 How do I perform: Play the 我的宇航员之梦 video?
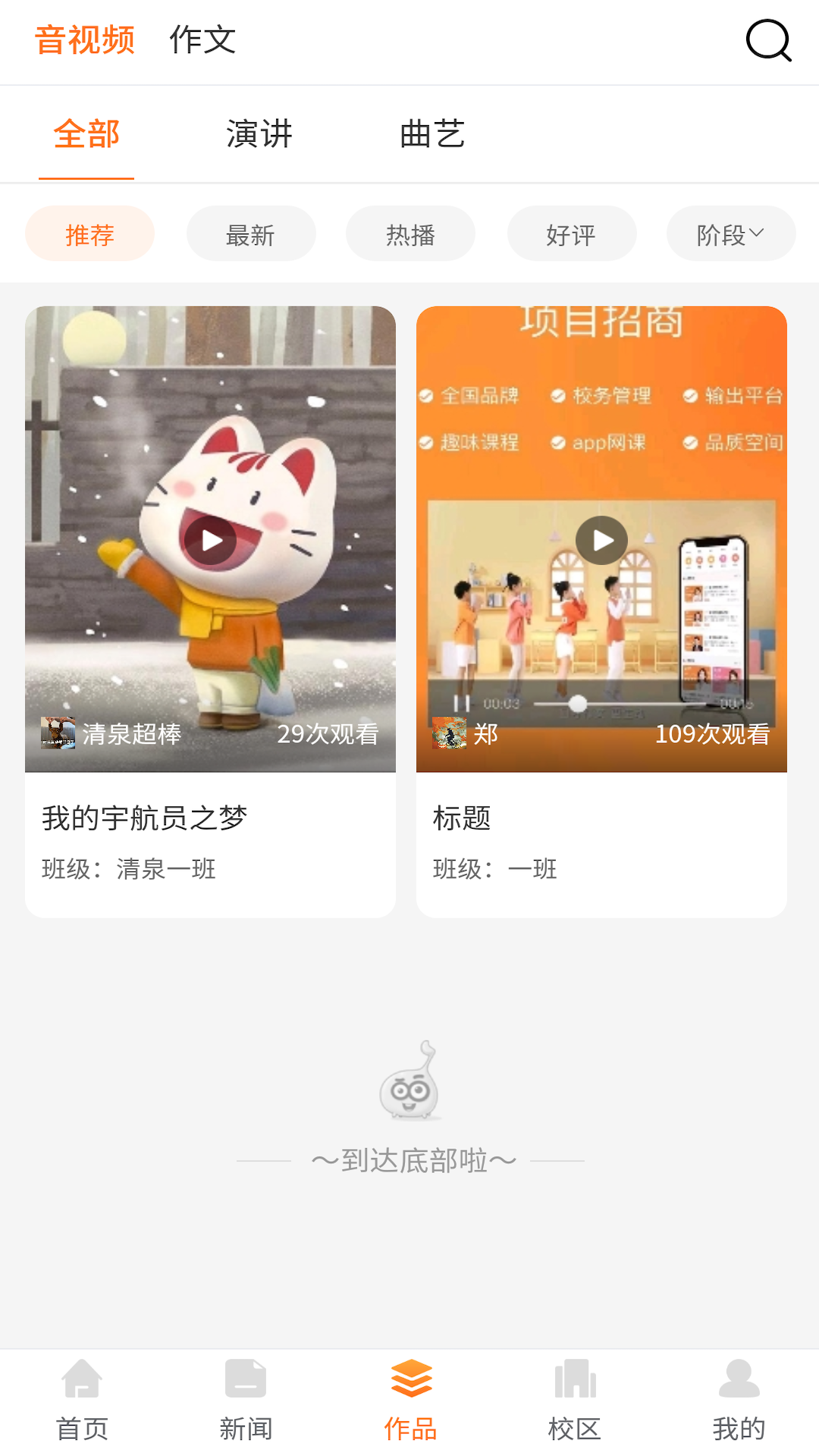210,540
